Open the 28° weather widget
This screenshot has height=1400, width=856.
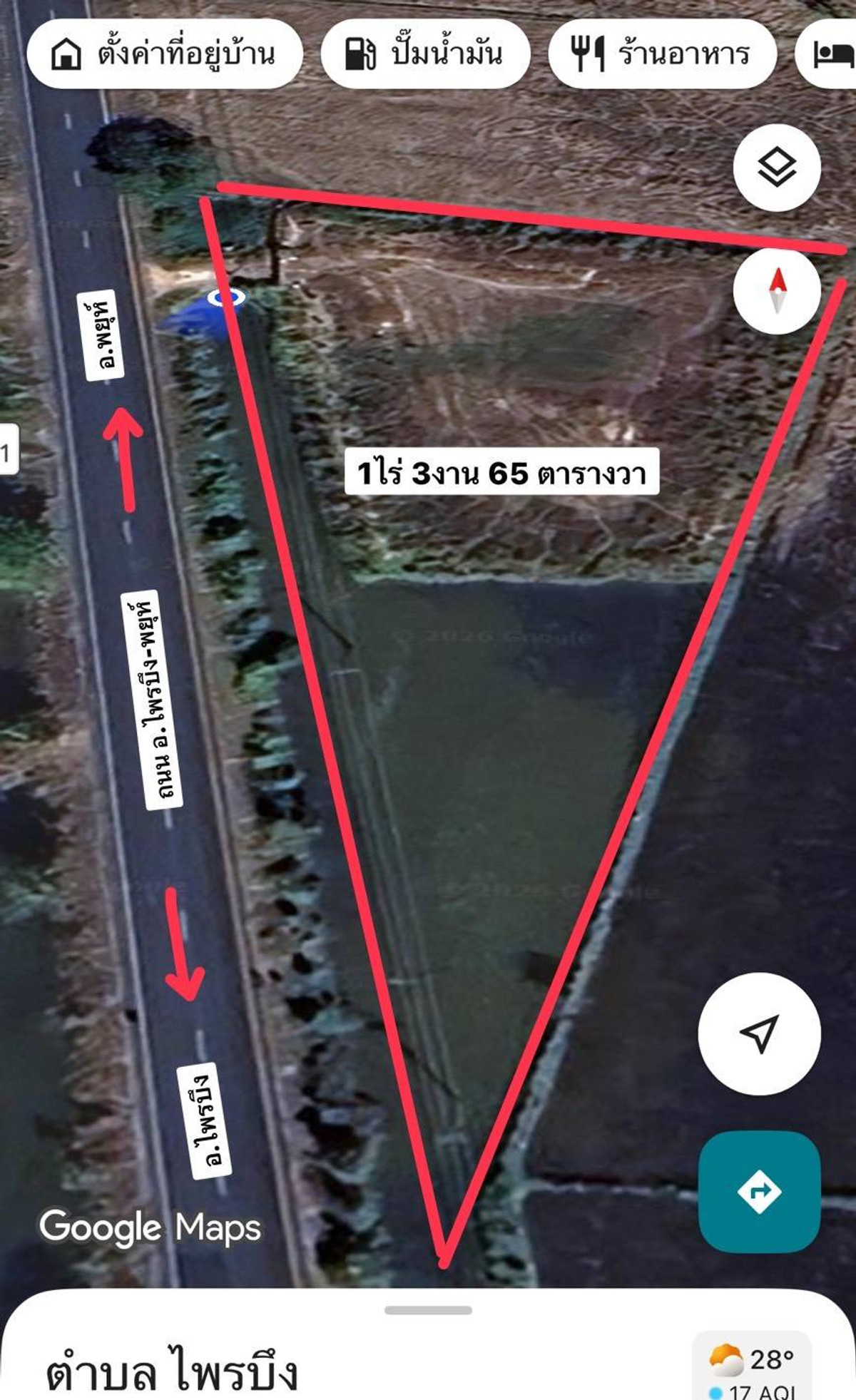[x=752, y=1368]
